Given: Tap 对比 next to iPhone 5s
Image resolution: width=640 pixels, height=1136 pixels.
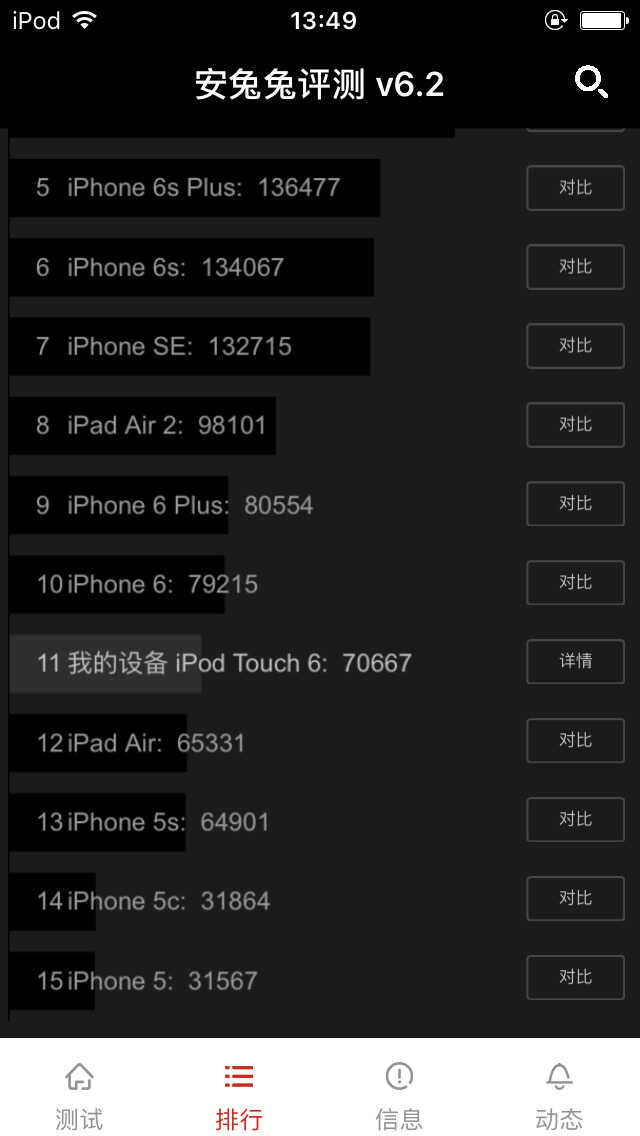Looking at the screenshot, I should (575, 820).
